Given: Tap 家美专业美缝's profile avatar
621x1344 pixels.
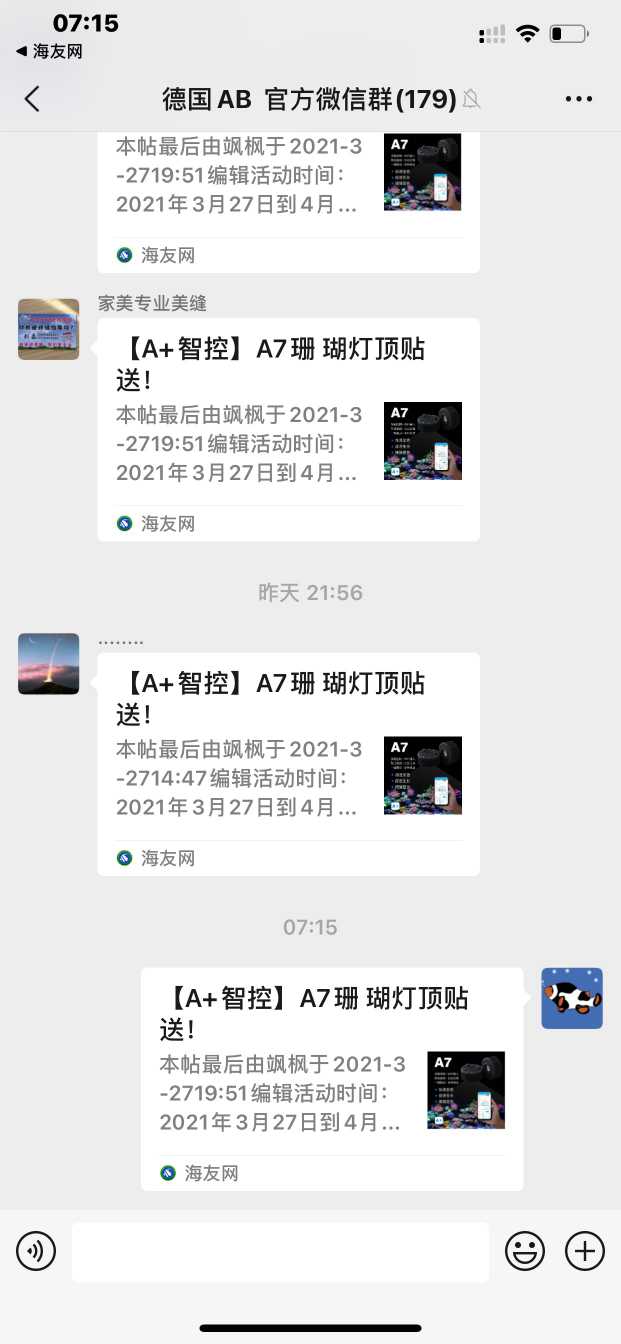Looking at the screenshot, I should tap(48, 329).
